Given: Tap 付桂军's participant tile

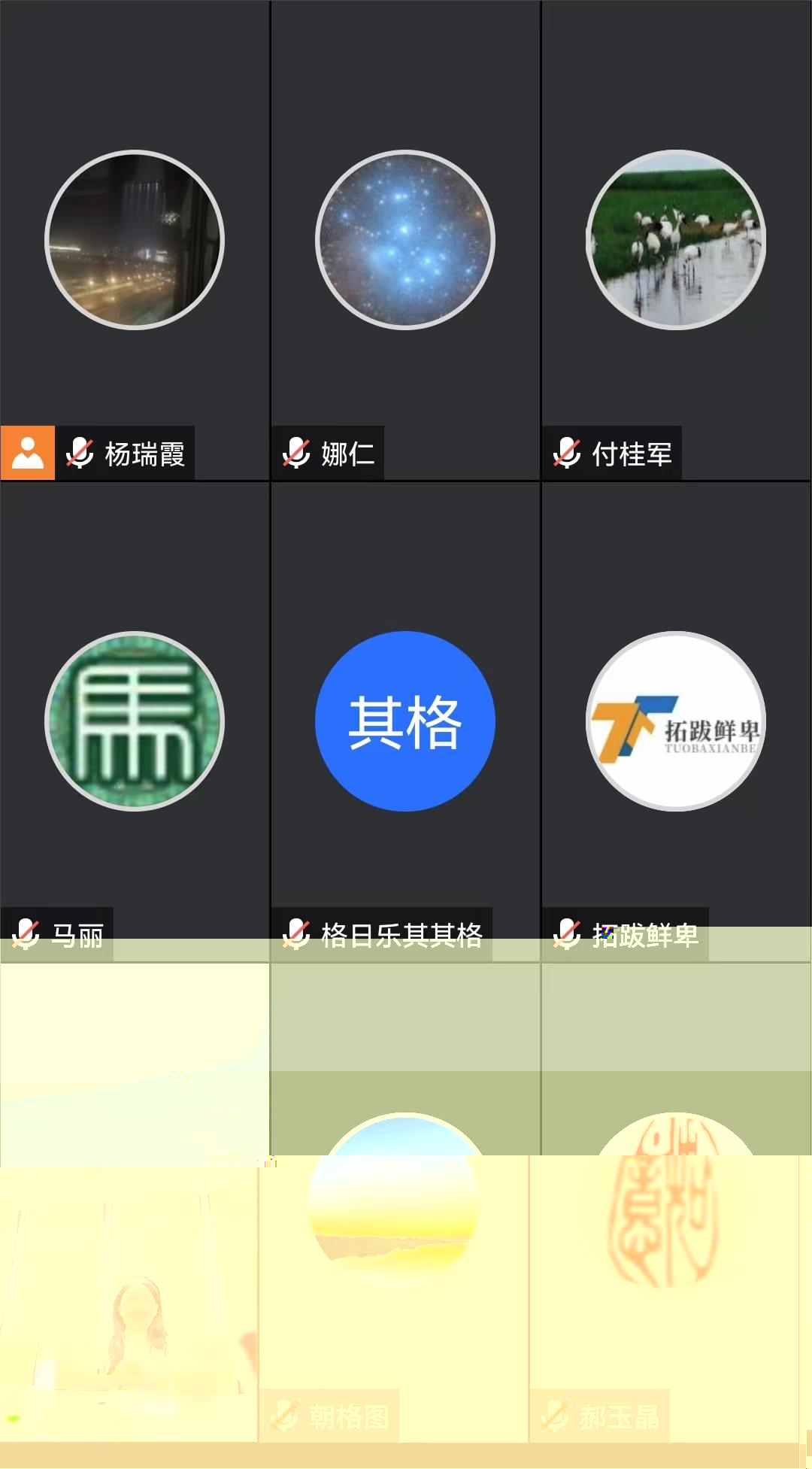Looking at the screenshot, I should 676,240.
